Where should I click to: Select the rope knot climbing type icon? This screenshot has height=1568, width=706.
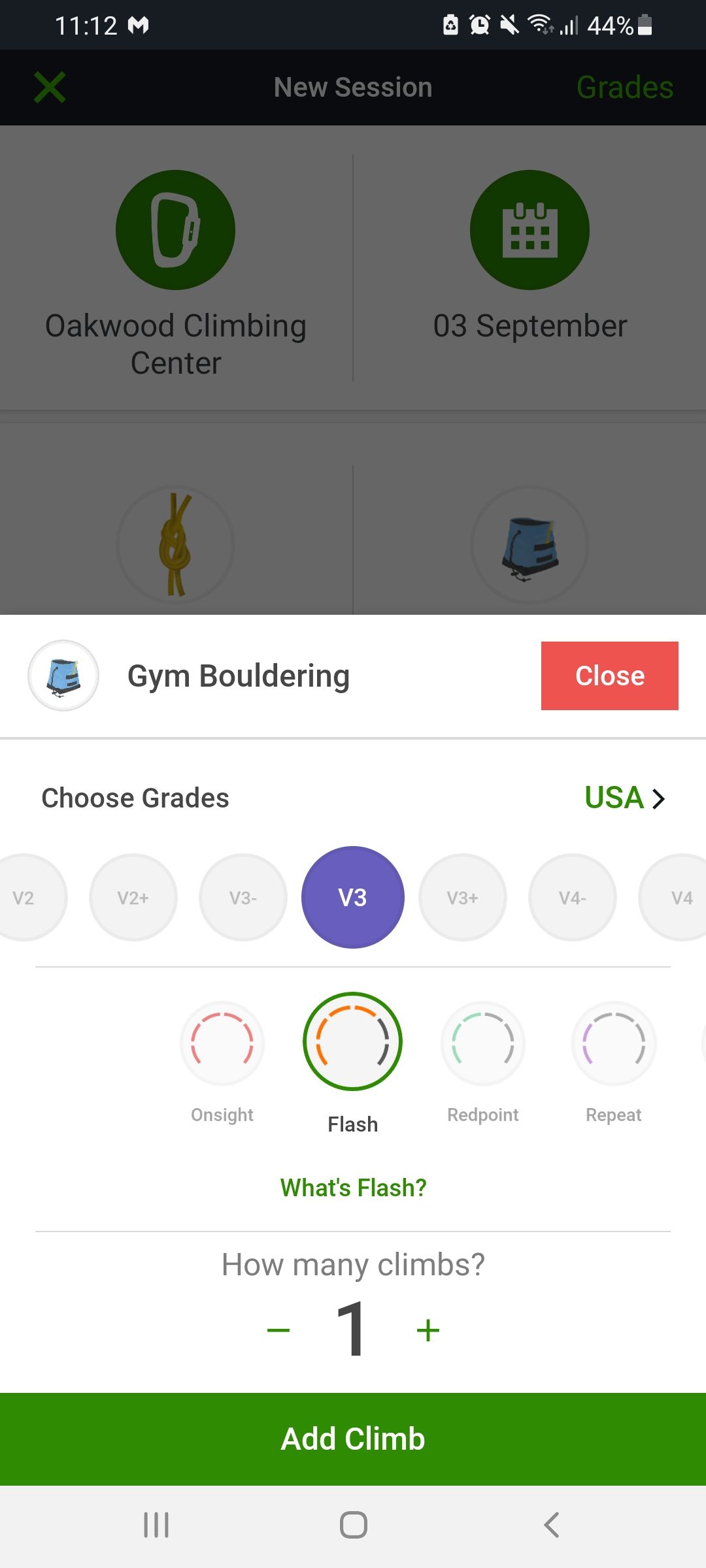click(x=175, y=544)
